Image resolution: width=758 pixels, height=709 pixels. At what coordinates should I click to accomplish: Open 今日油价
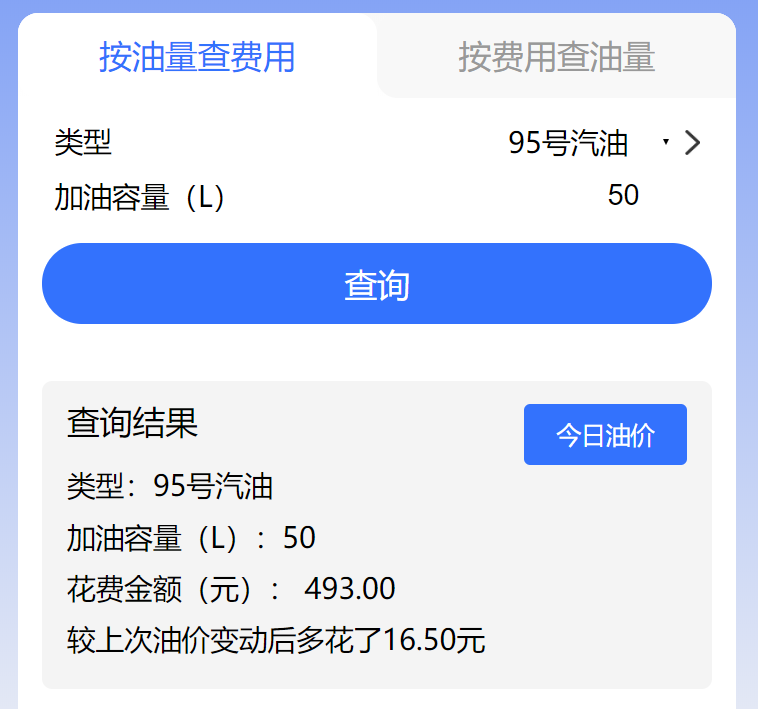pos(605,435)
